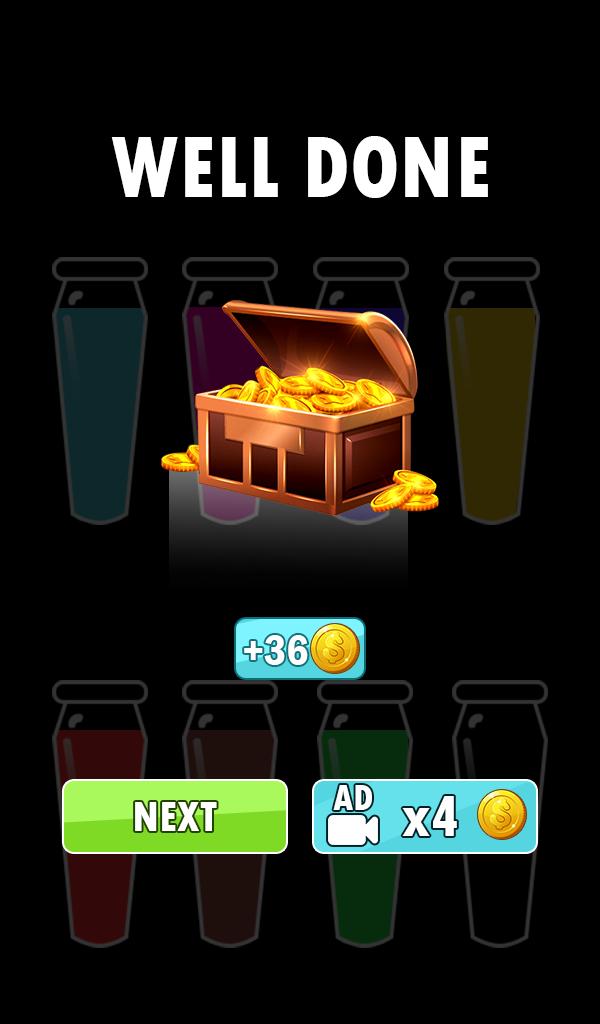Tap NEXT to continue to the next level
Screen dimensions: 600x1024
[x=175, y=816]
